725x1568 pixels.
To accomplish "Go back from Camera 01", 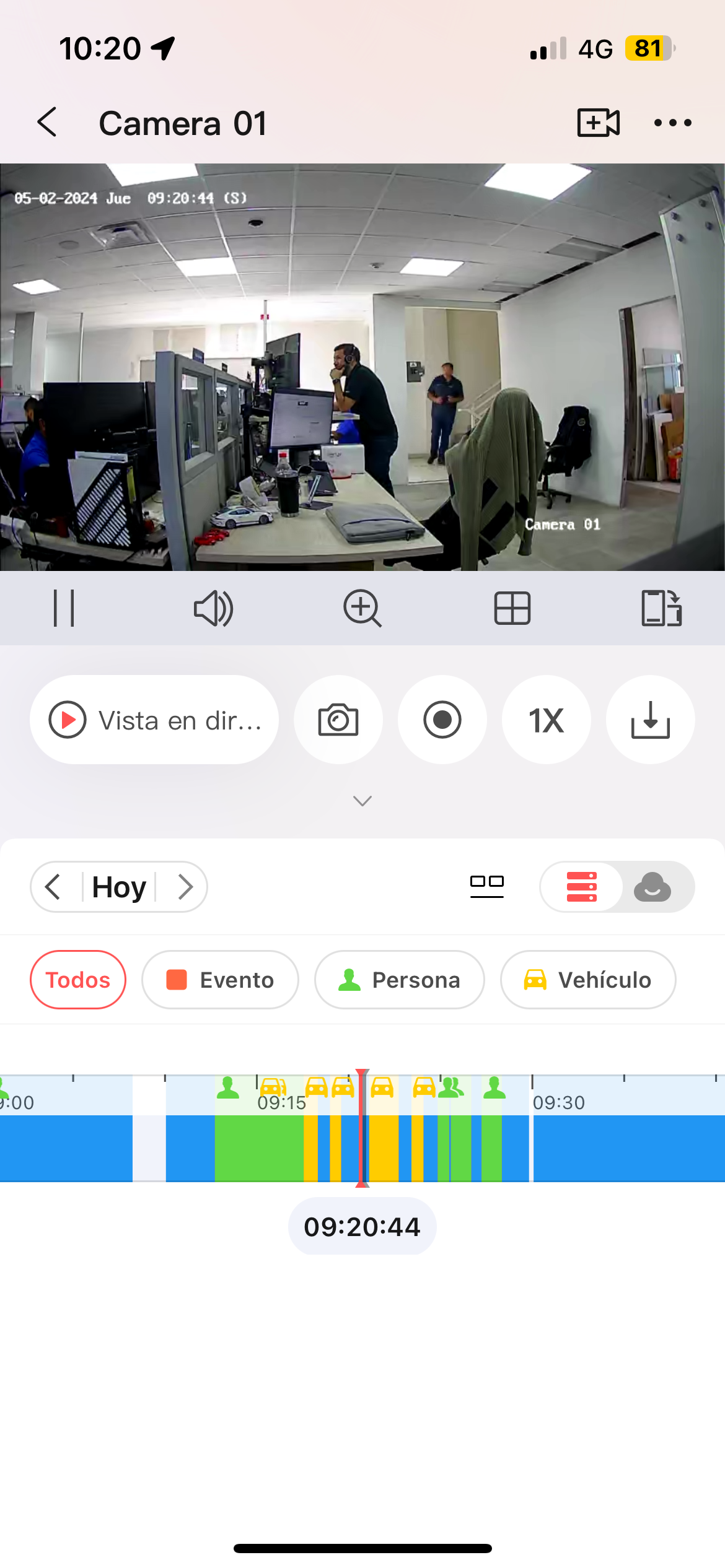I will coord(48,122).
